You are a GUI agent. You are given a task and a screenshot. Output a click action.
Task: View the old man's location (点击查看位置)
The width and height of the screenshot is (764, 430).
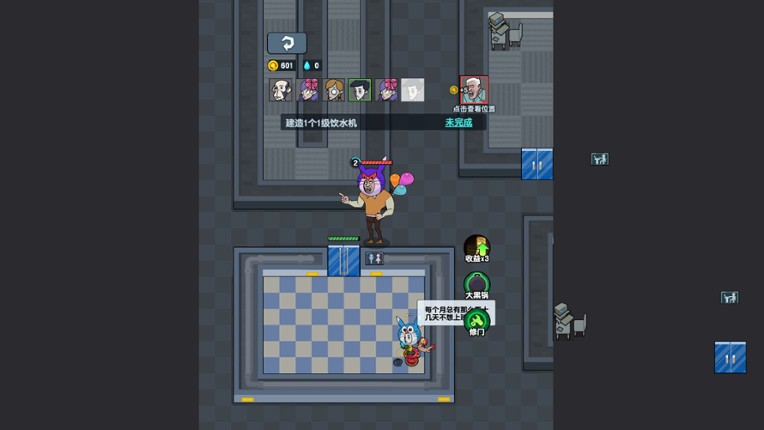(x=474, y=90)
